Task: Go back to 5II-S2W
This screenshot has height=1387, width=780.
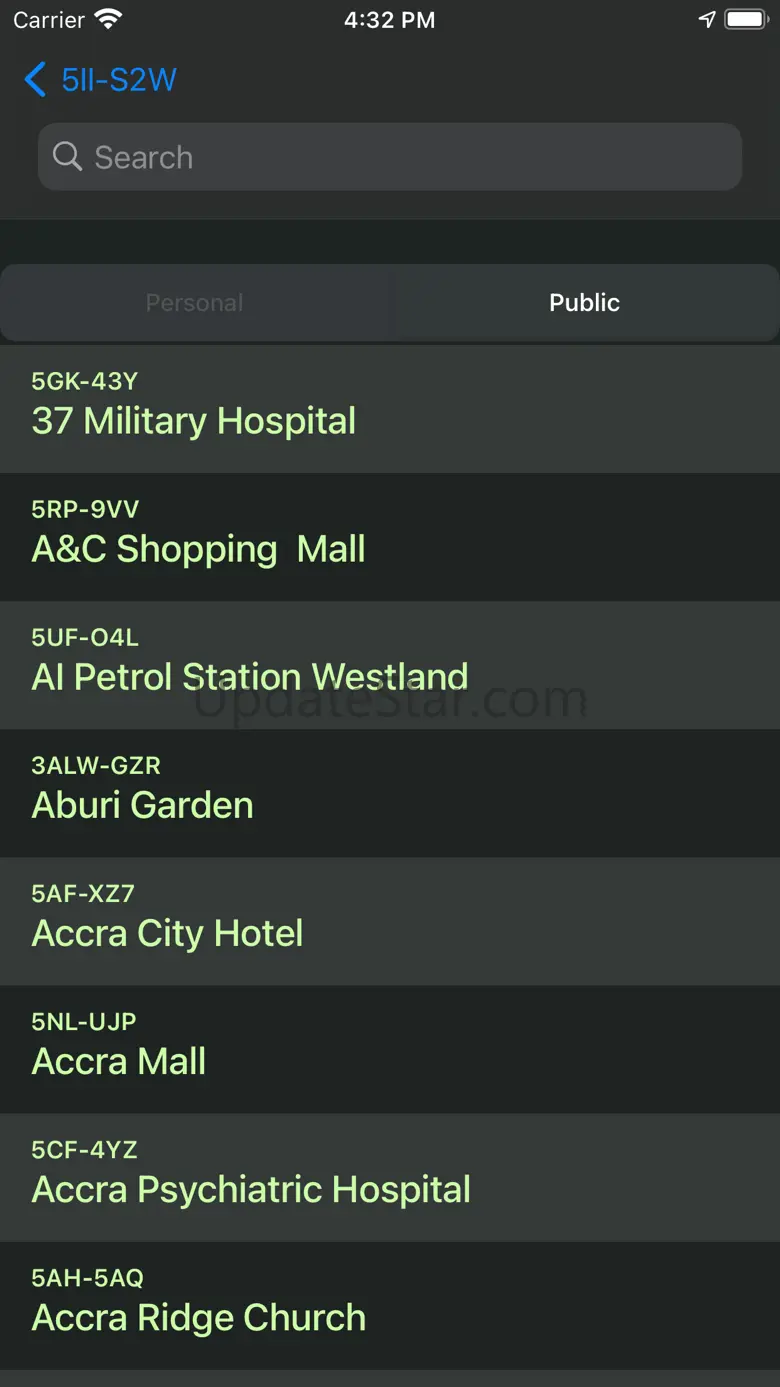Action: (100, 80)
